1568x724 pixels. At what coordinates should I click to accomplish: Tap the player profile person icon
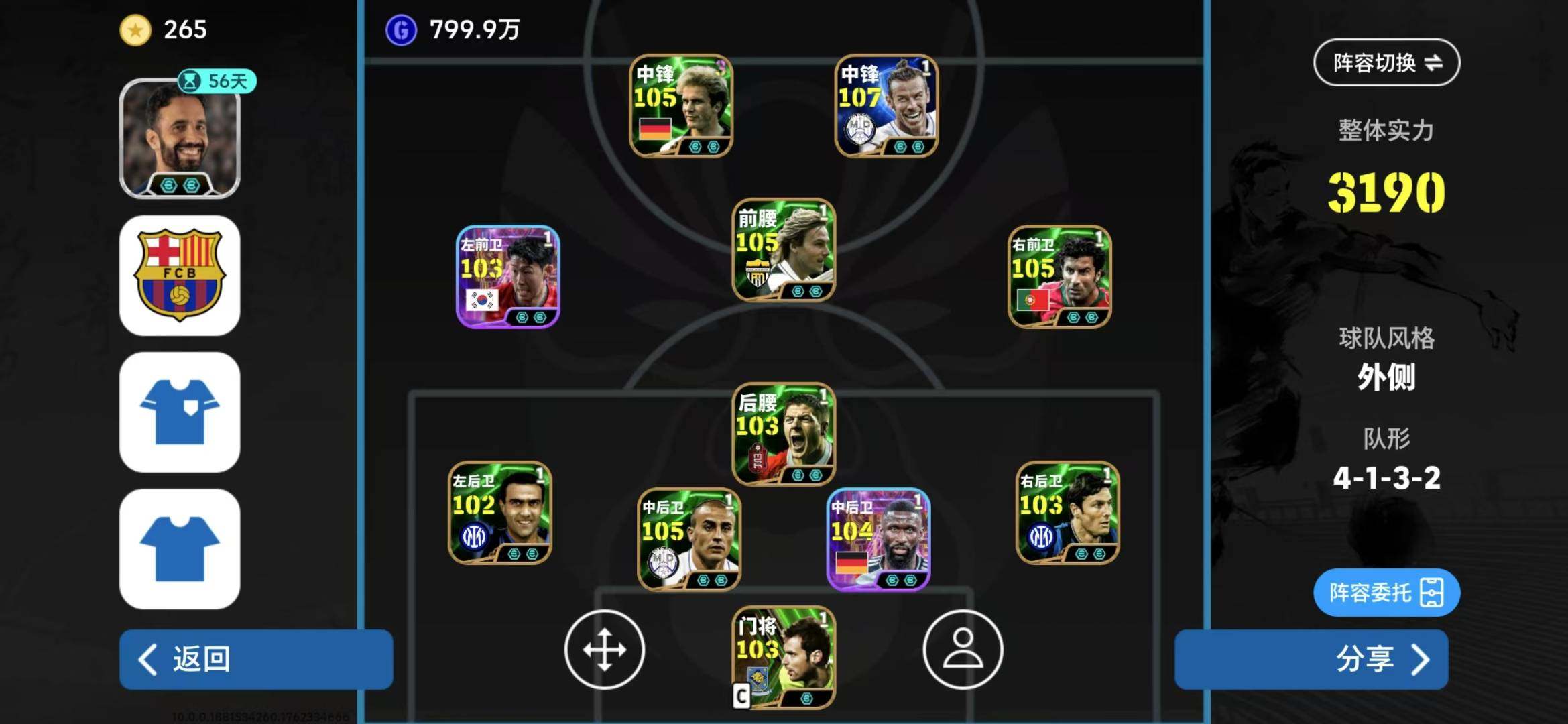pos(963,650)
